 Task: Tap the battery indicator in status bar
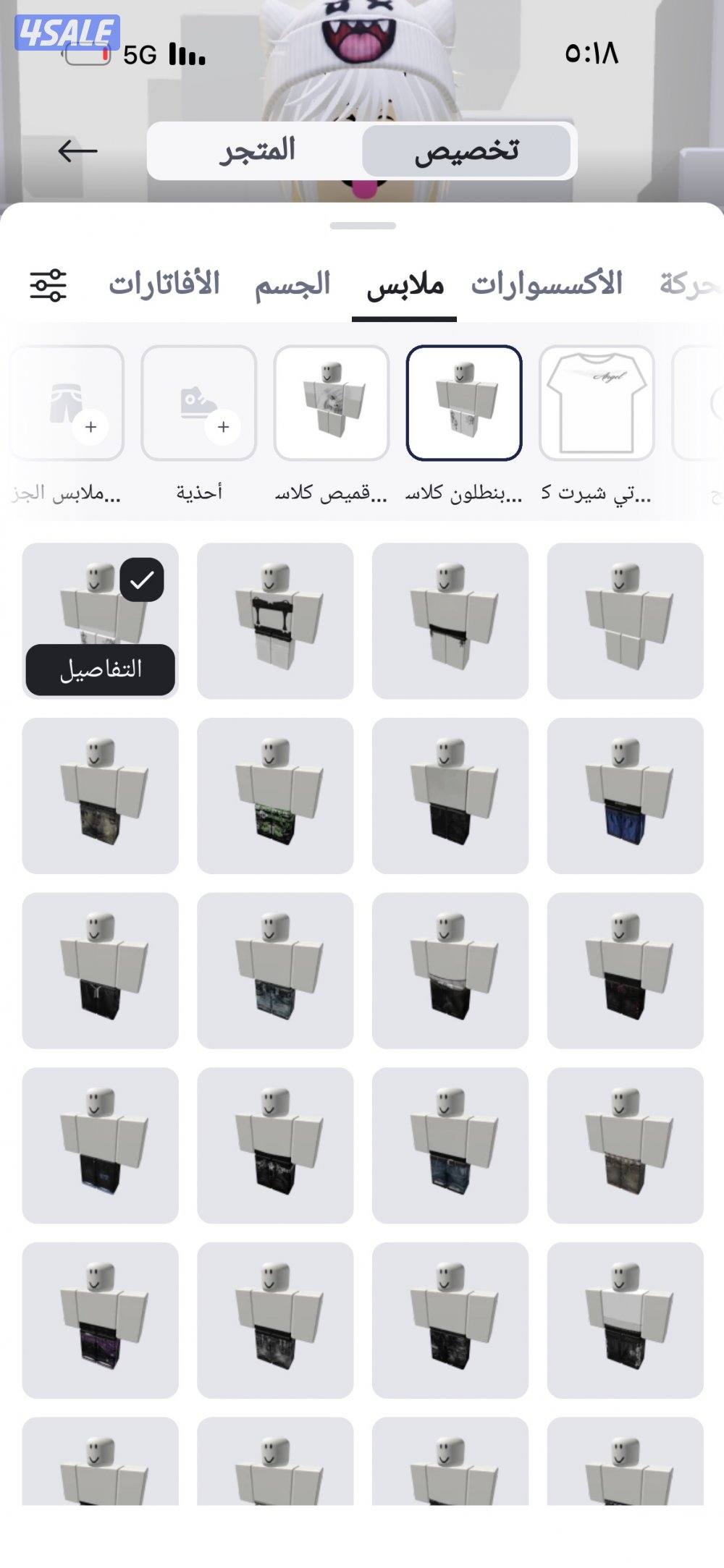[x=87, y=52]
